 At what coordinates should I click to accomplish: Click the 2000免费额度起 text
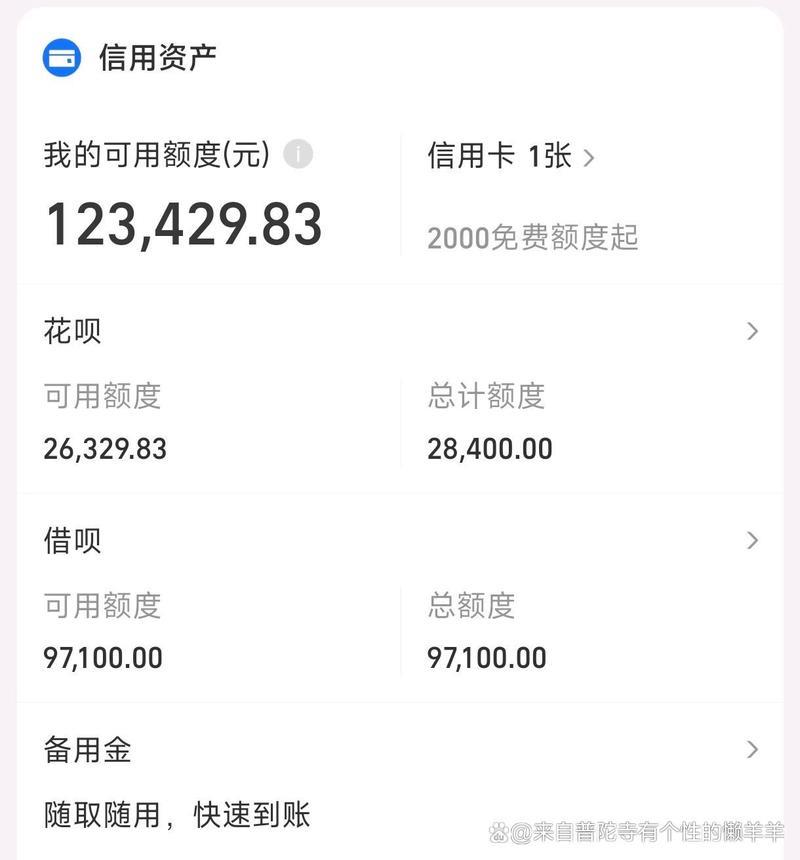[534, 239]
